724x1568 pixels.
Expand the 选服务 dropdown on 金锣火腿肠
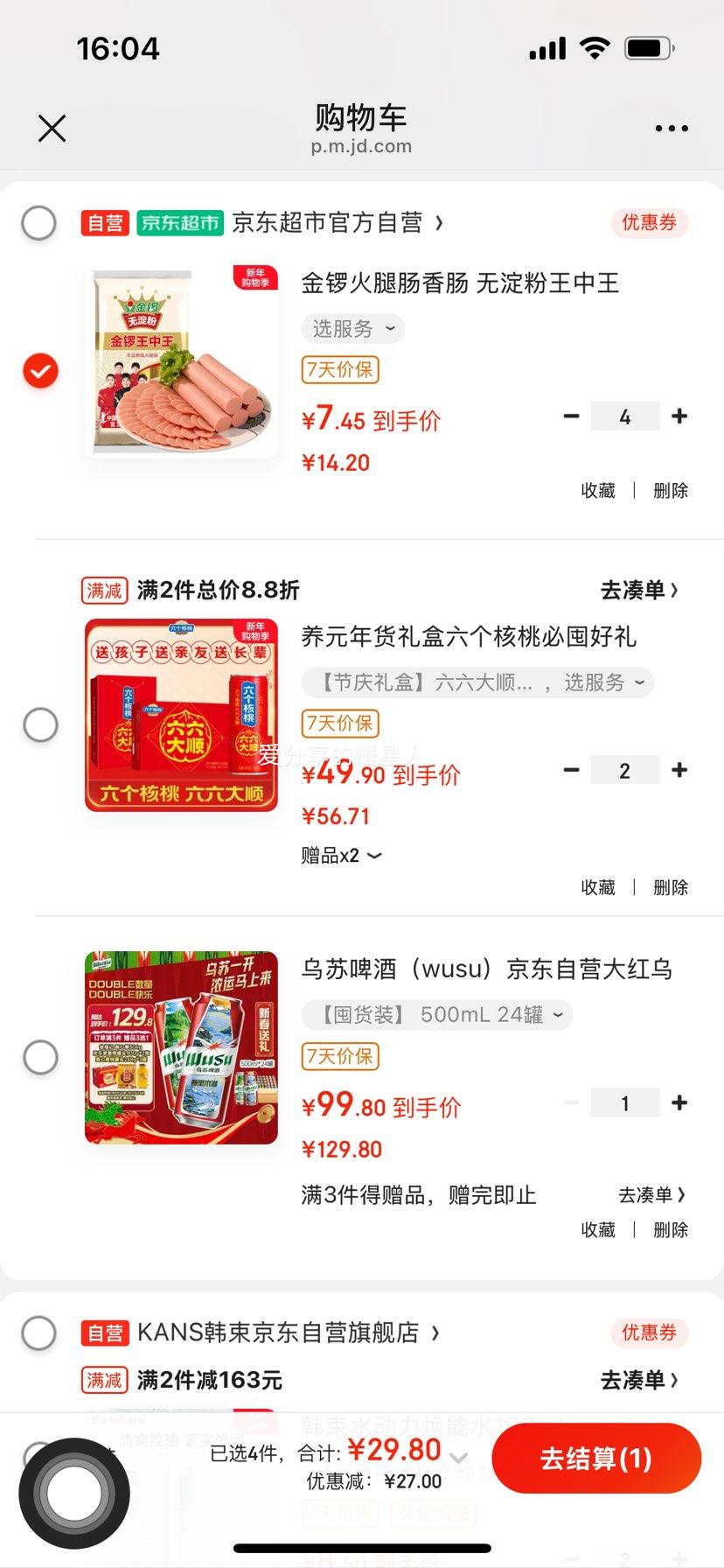coord(352,329)
